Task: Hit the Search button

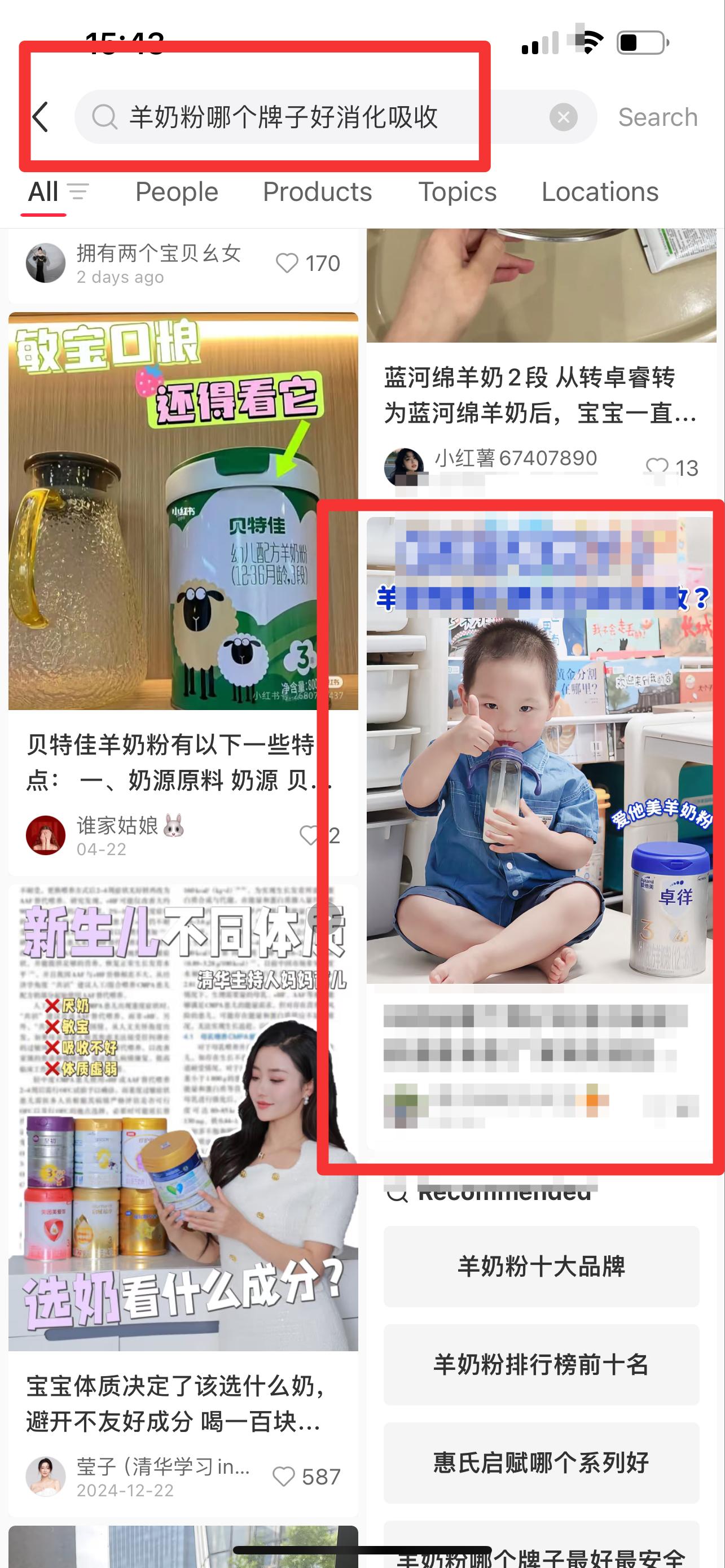Action: (x=657, y=117)
